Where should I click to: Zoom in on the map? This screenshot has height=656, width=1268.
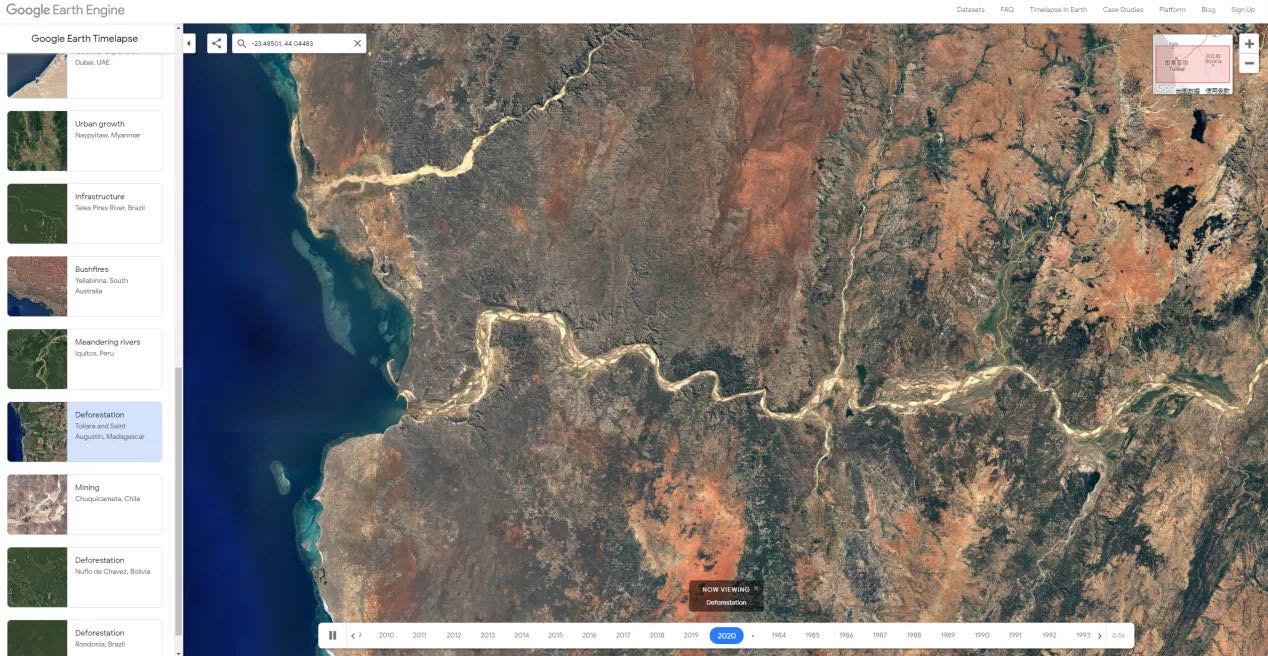[x=1249, y=44]
